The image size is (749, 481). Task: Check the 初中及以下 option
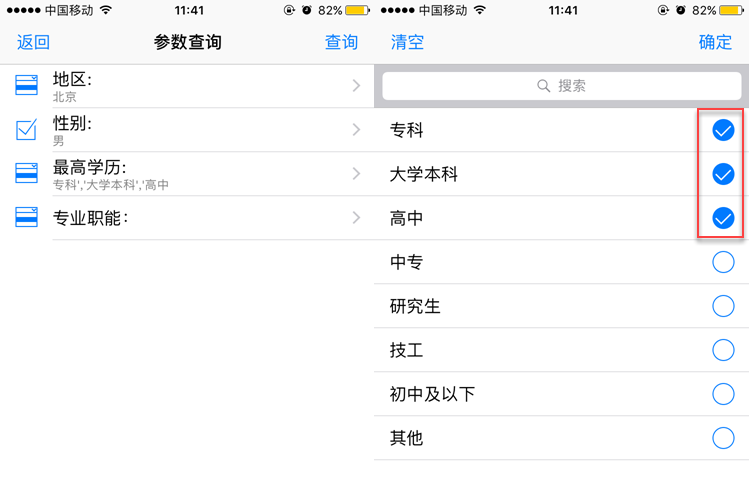coord(722,394)
